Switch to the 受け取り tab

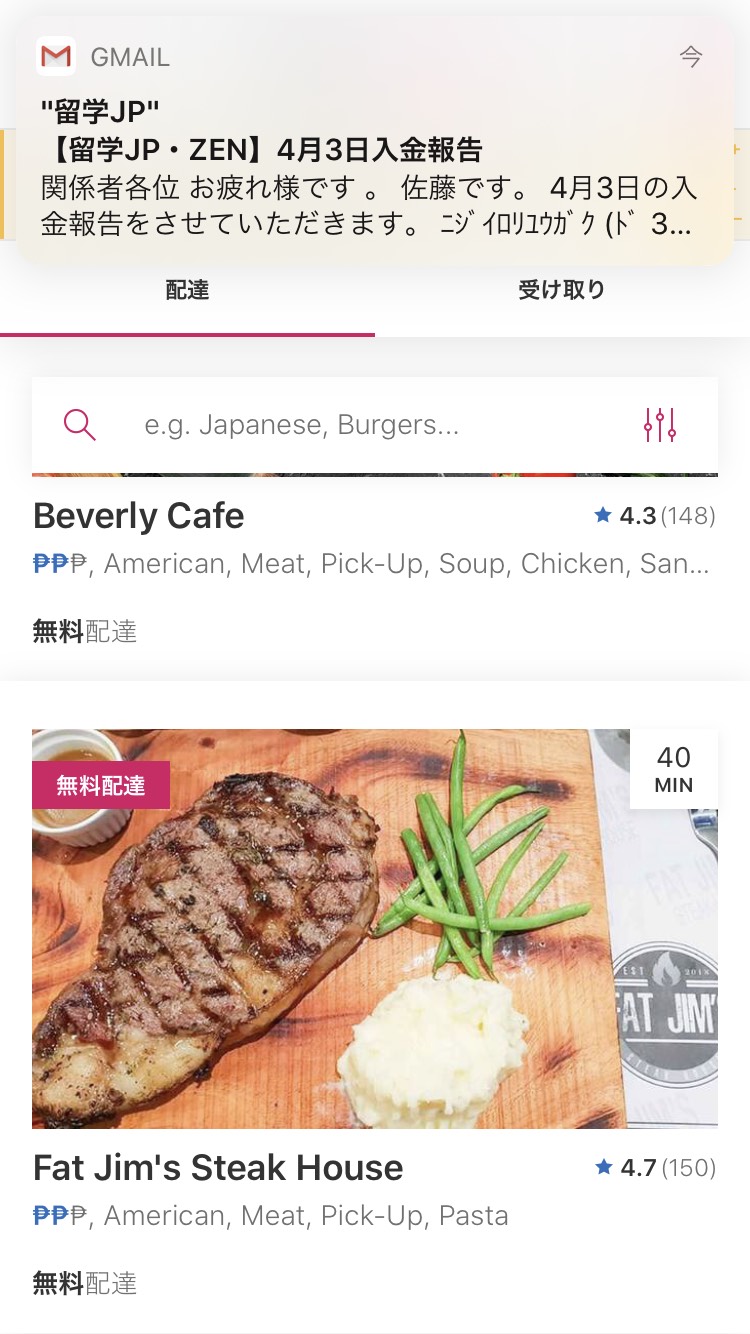click(x=562, y=291)
